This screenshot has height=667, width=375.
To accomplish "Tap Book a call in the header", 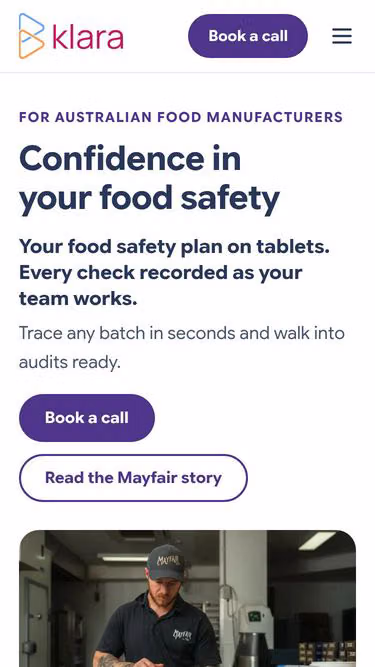I will [x=248, y=36].
